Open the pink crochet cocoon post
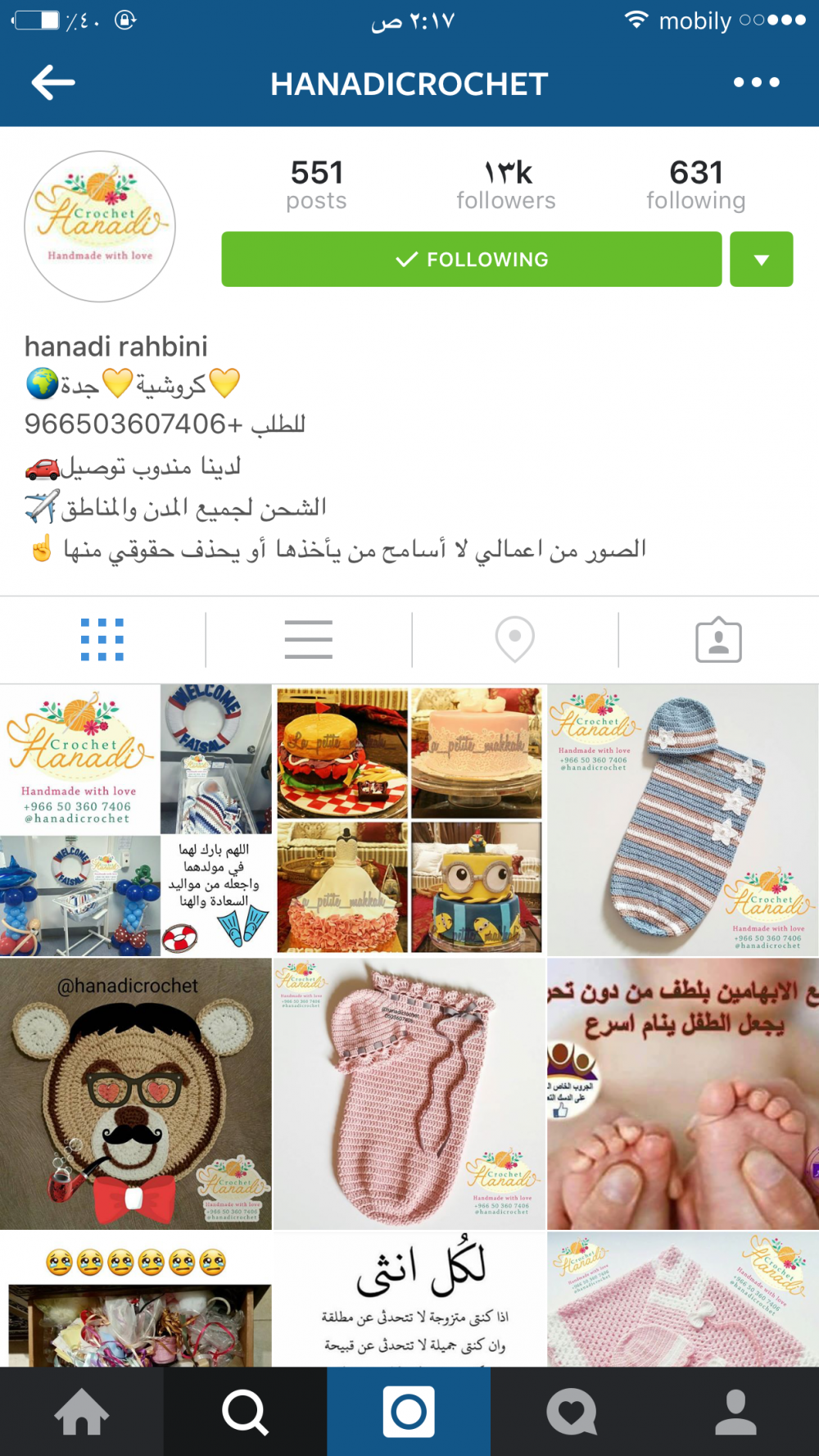Viewport: 819px width, 1456px height. 409,1094
